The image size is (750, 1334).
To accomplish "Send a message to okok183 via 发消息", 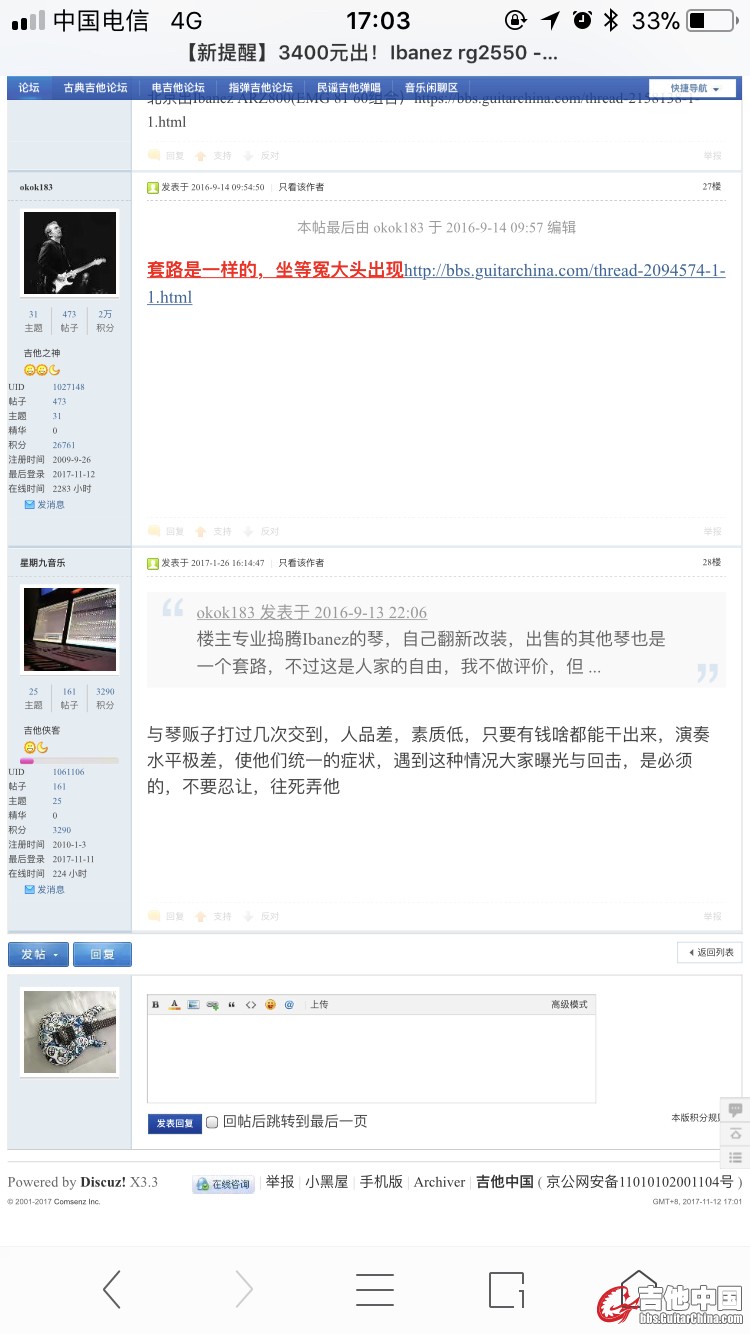I will point(45,505).
